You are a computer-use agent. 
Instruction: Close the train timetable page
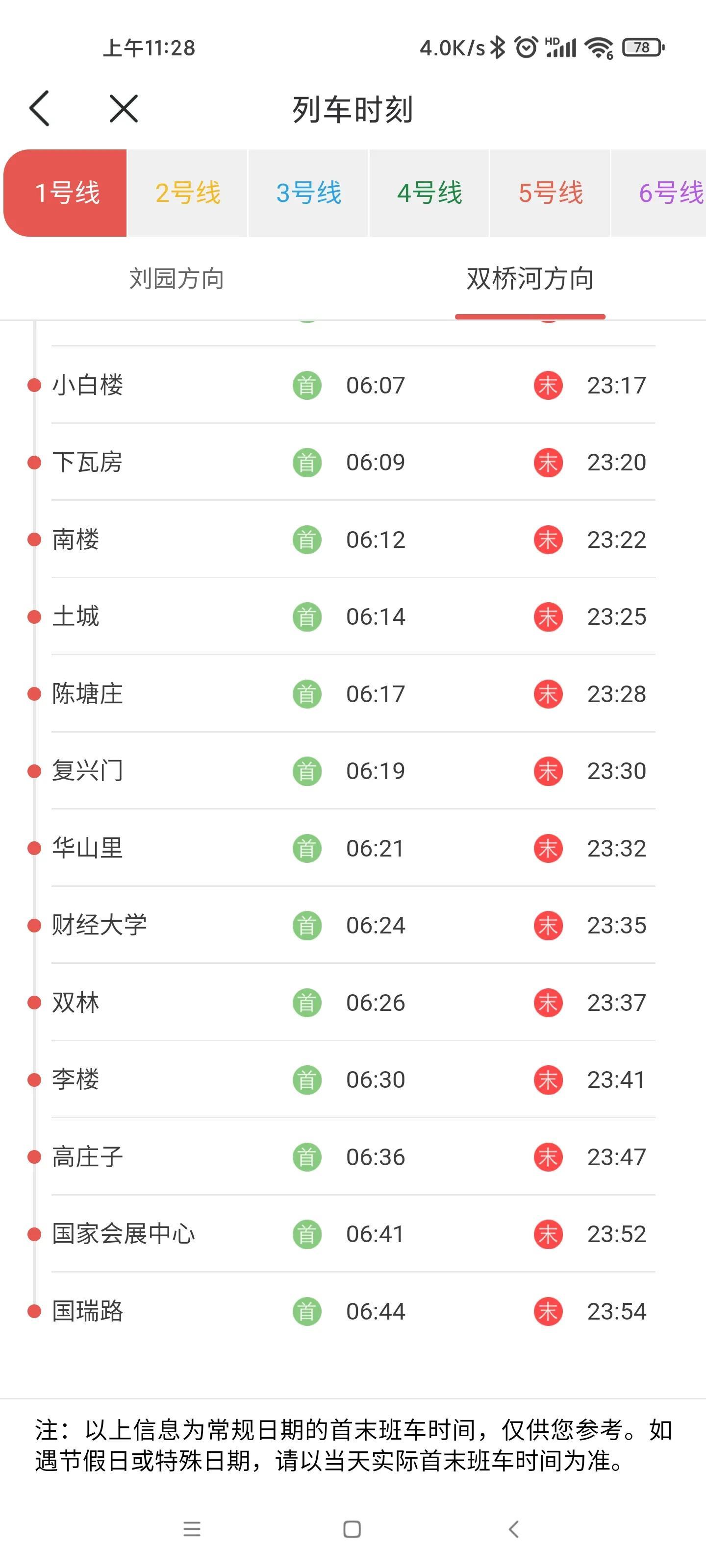point(124,109)
